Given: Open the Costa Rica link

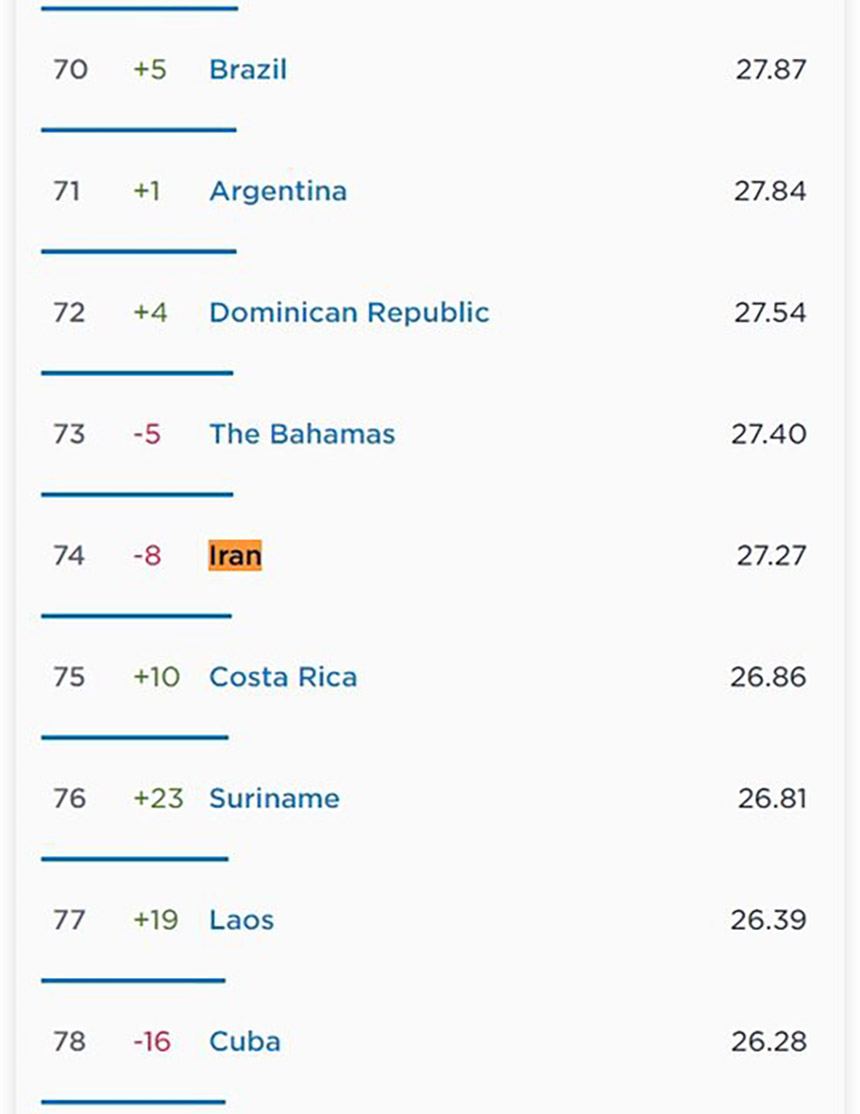Looking at the screenshot, I should point(283,677).
